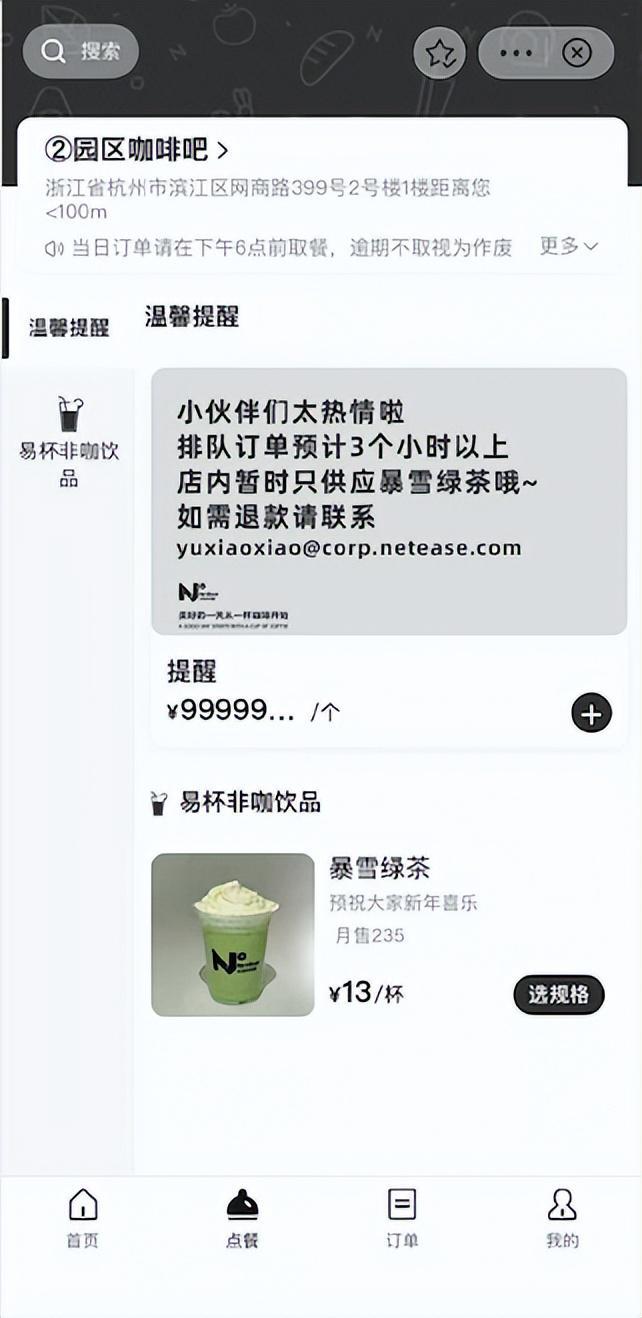Open the three-dot more menu
The height and width of the screenshot is (1318, 642).
pyautogui.click(x=516, y=53)
